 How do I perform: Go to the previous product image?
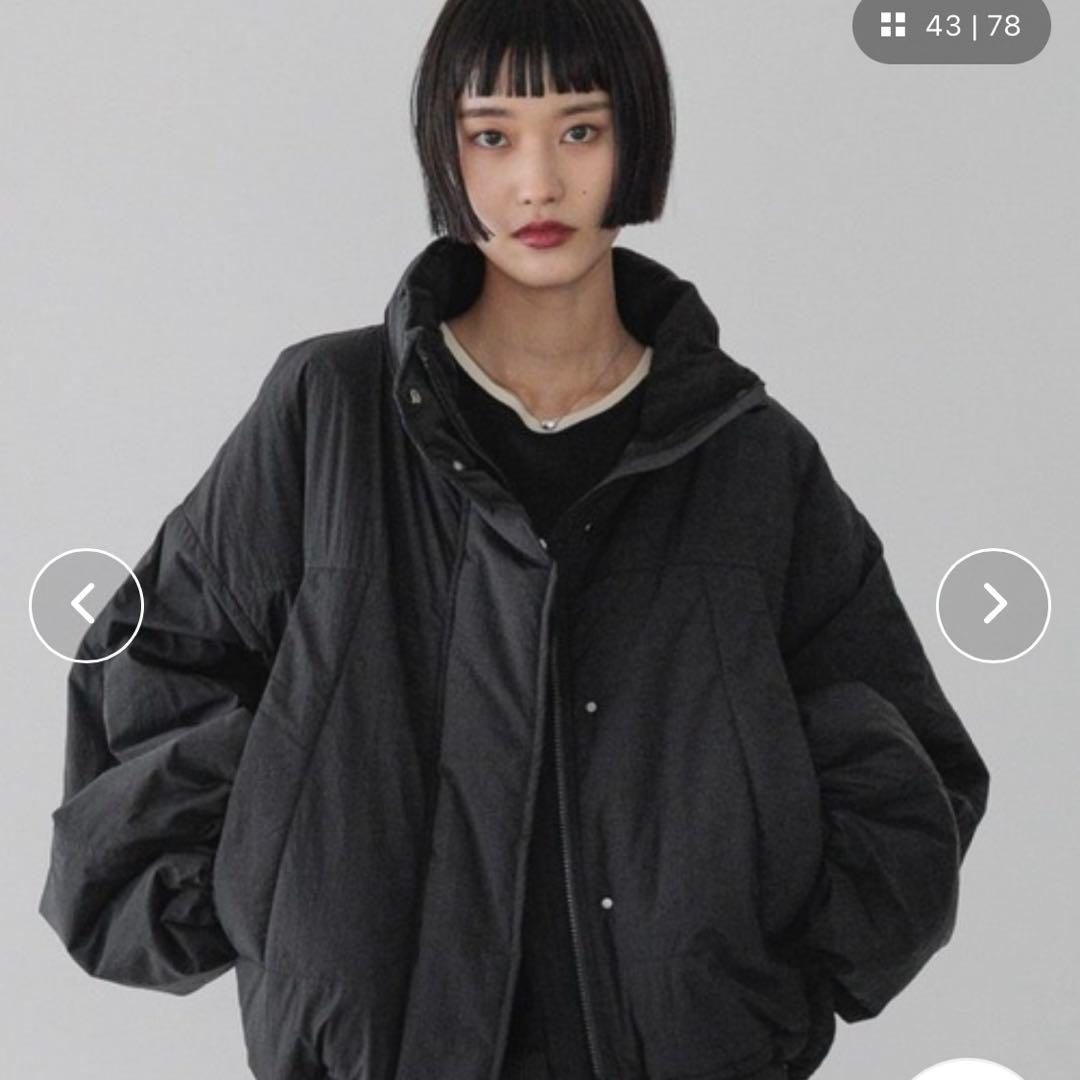pyautogui.click(x=86, y=605)
